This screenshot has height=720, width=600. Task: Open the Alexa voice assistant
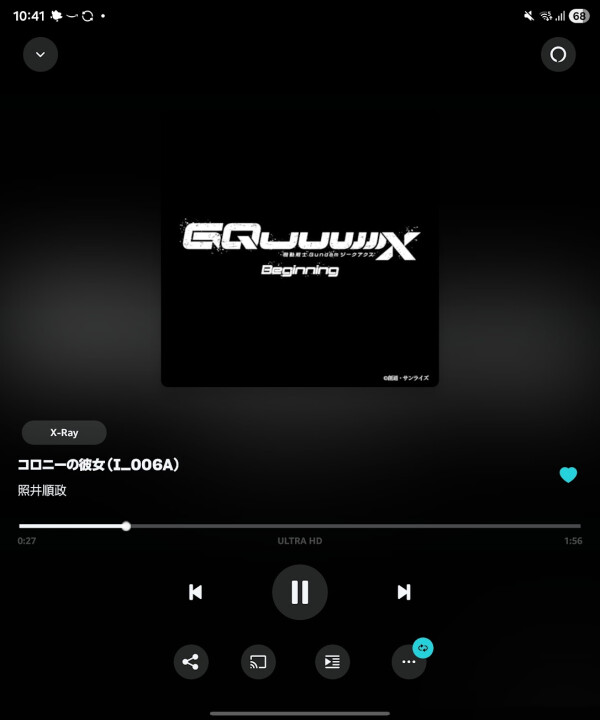point(558,54)
